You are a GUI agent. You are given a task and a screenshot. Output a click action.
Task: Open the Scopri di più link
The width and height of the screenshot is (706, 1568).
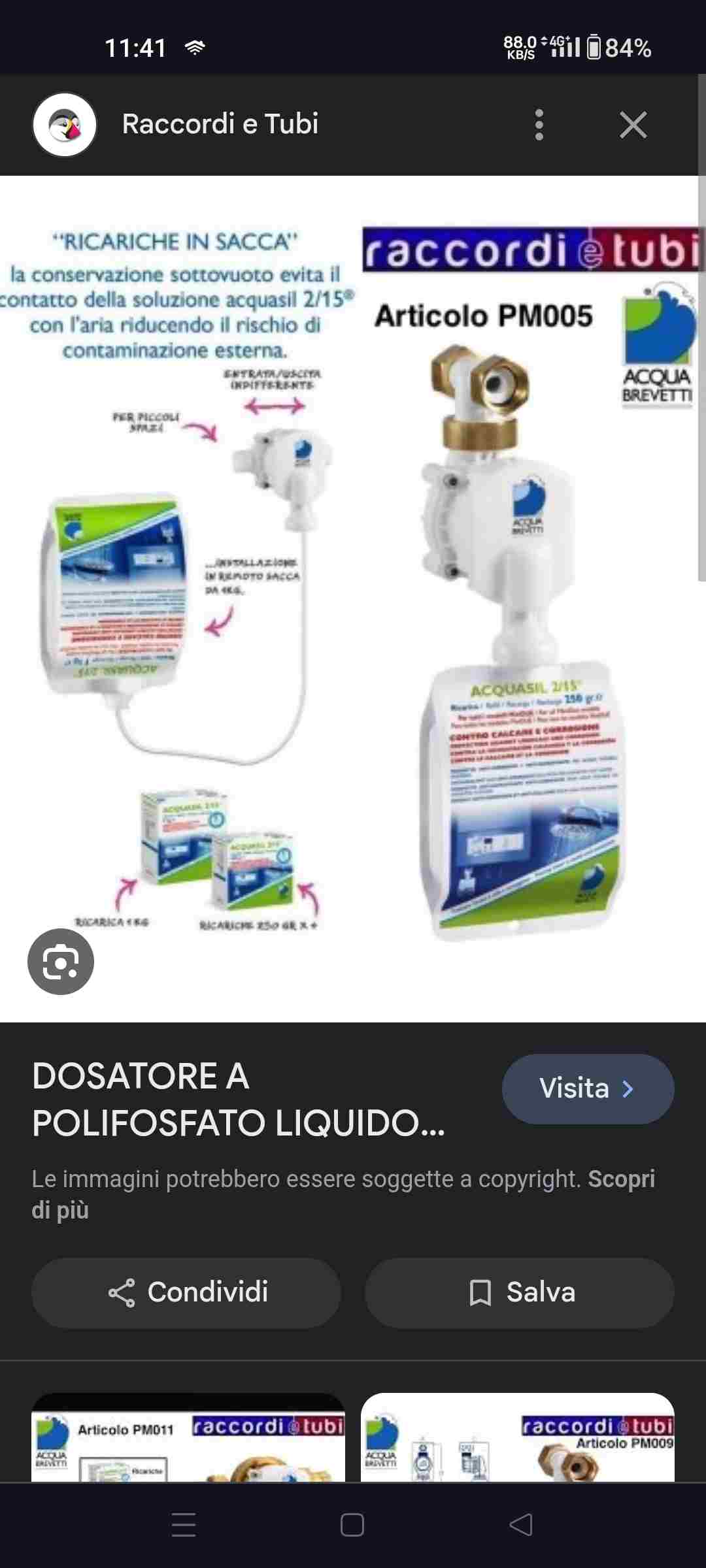click(343, 1194)
